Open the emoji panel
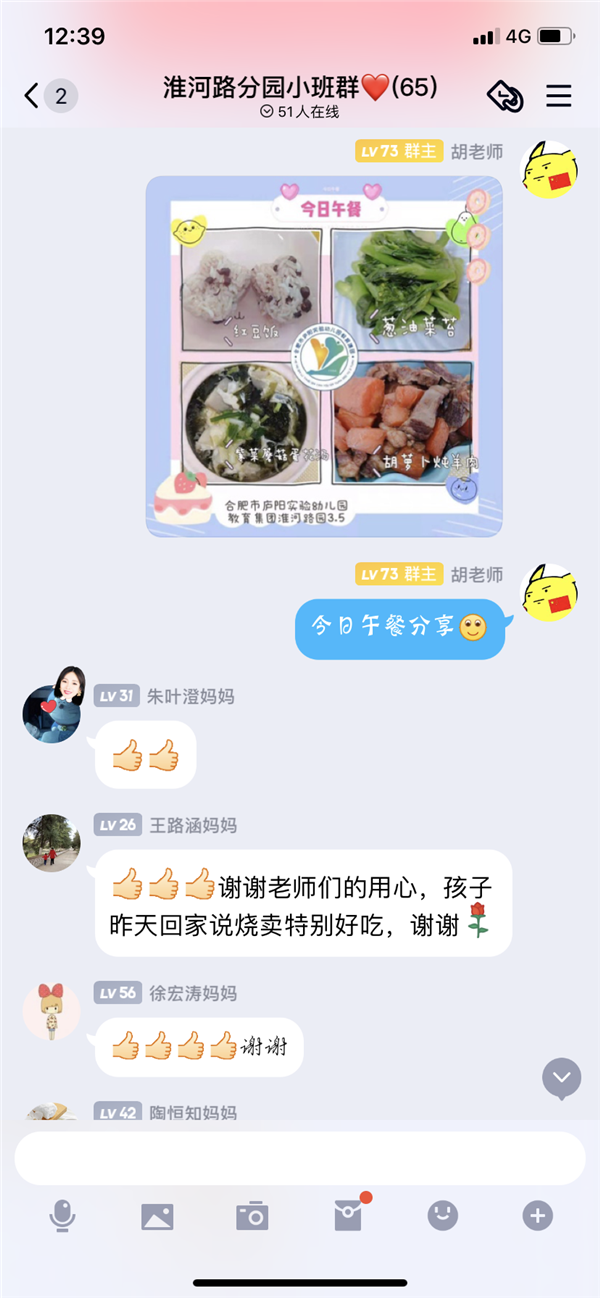Screen dimensions: 600x1298 [x=443, y=1216]
